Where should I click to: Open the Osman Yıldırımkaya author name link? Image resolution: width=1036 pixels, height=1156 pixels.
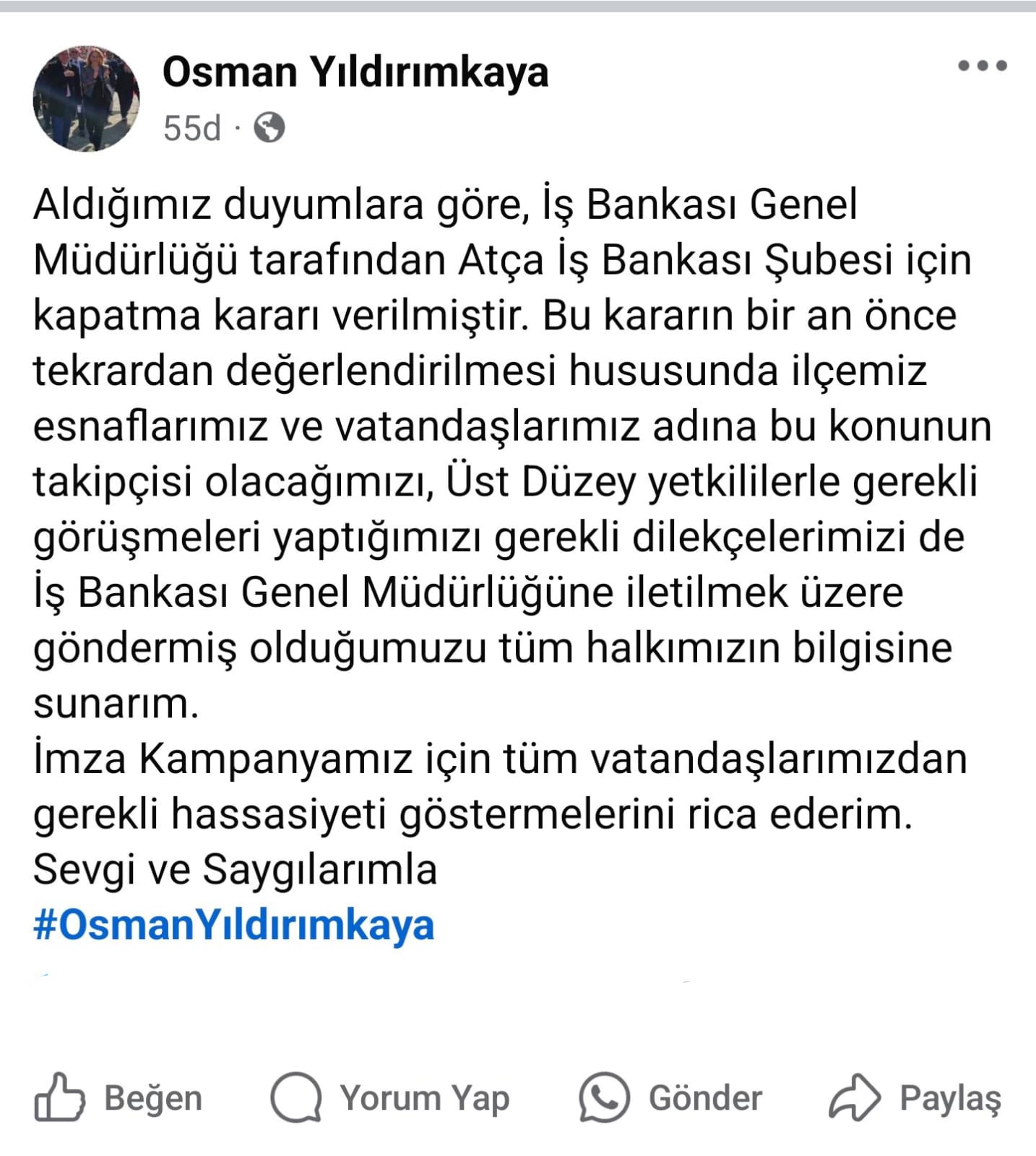pos(355,72)
